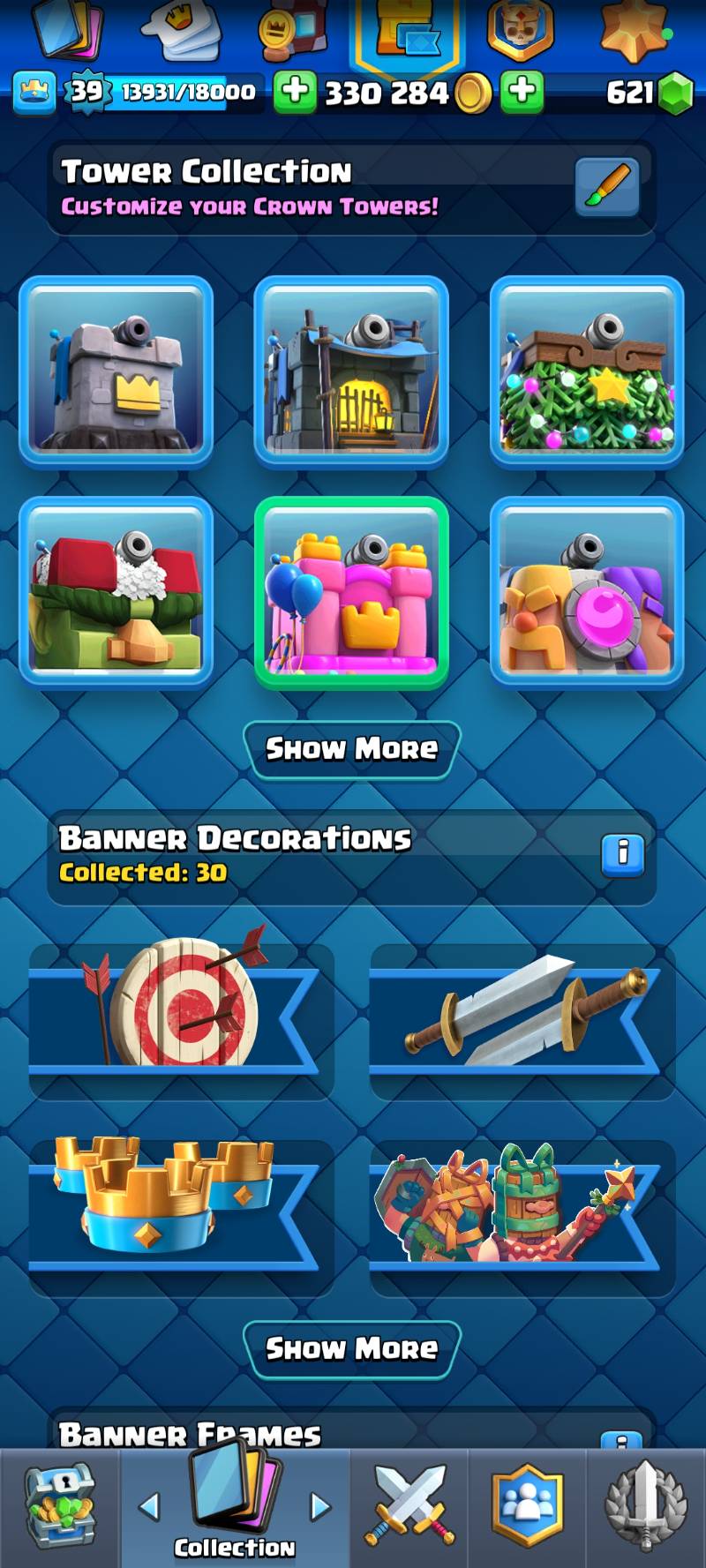The height and width of the screenshot is (1568, 706).
Task: Choose the crossed swords banner decoration
Action: [x=522, y=1022]
